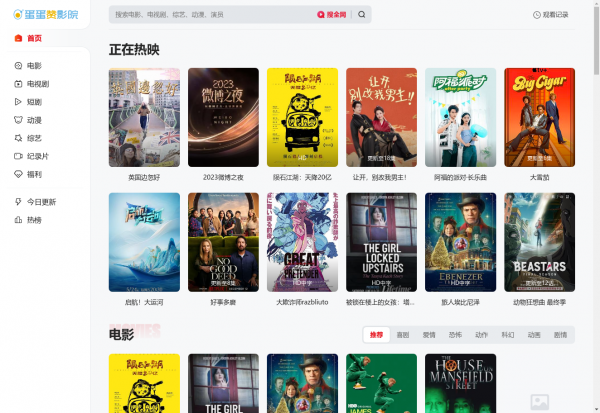Viewport: 600px width, 413px height.
Task: Open 热榜 ranking
Action: (34, 219)
